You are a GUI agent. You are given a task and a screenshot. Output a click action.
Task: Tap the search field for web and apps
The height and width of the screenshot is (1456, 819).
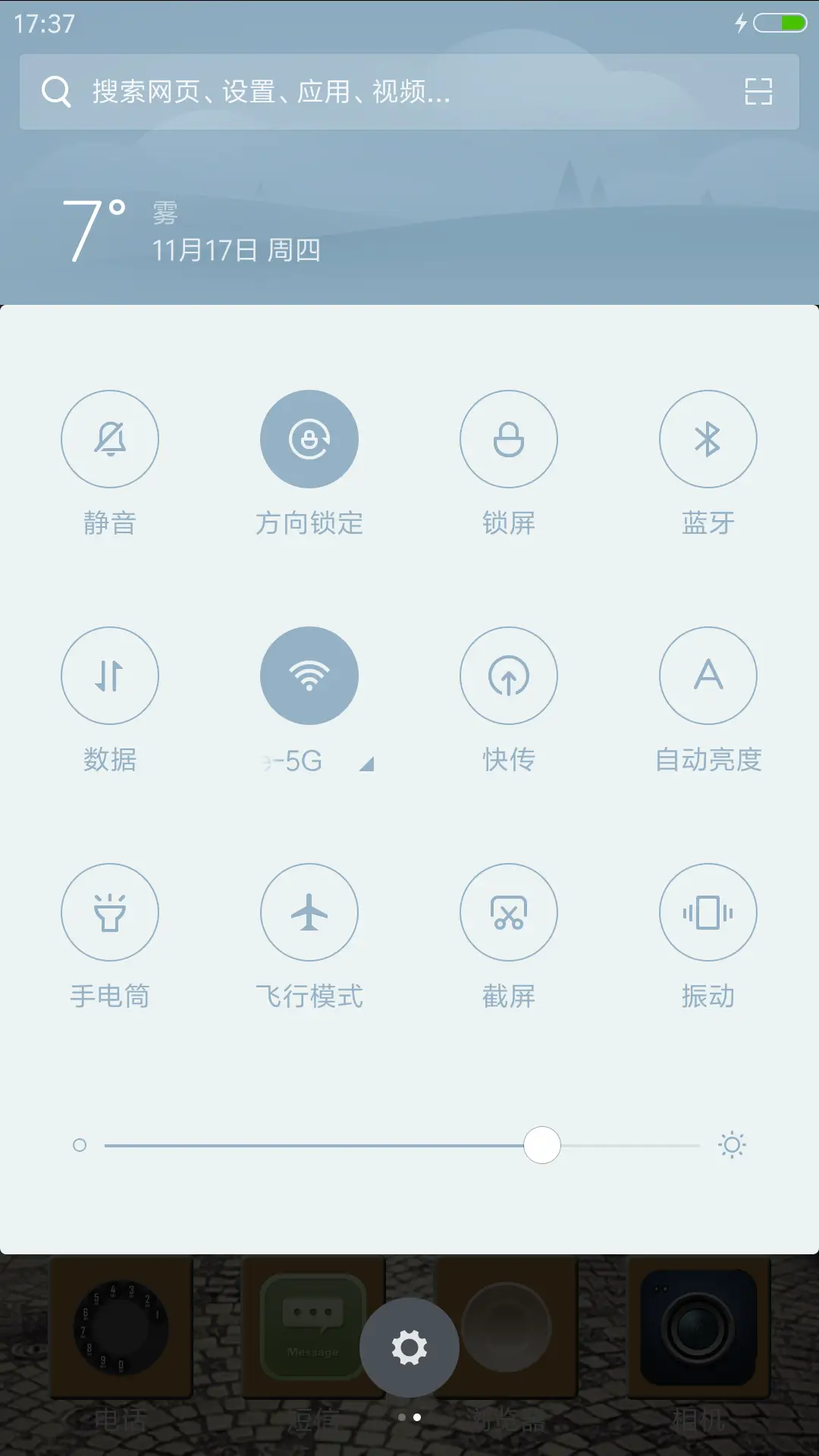point(341,92)
